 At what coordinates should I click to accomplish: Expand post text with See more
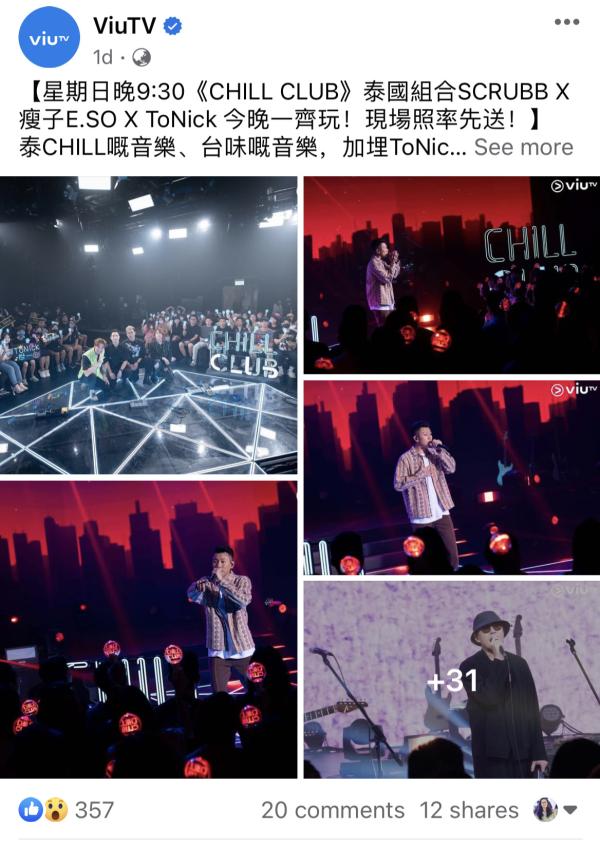523,147
